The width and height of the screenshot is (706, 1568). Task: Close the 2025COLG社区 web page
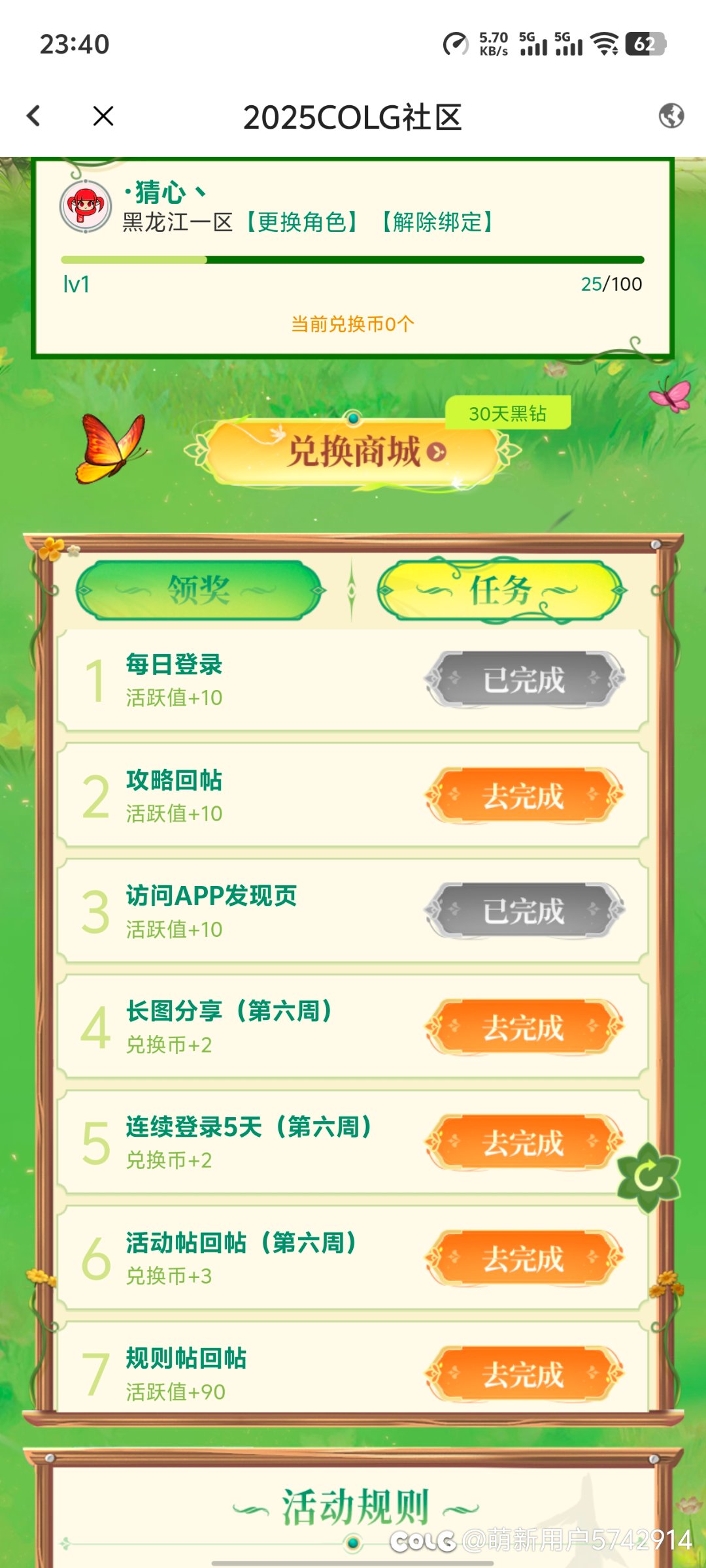click(x=103, y=116)
